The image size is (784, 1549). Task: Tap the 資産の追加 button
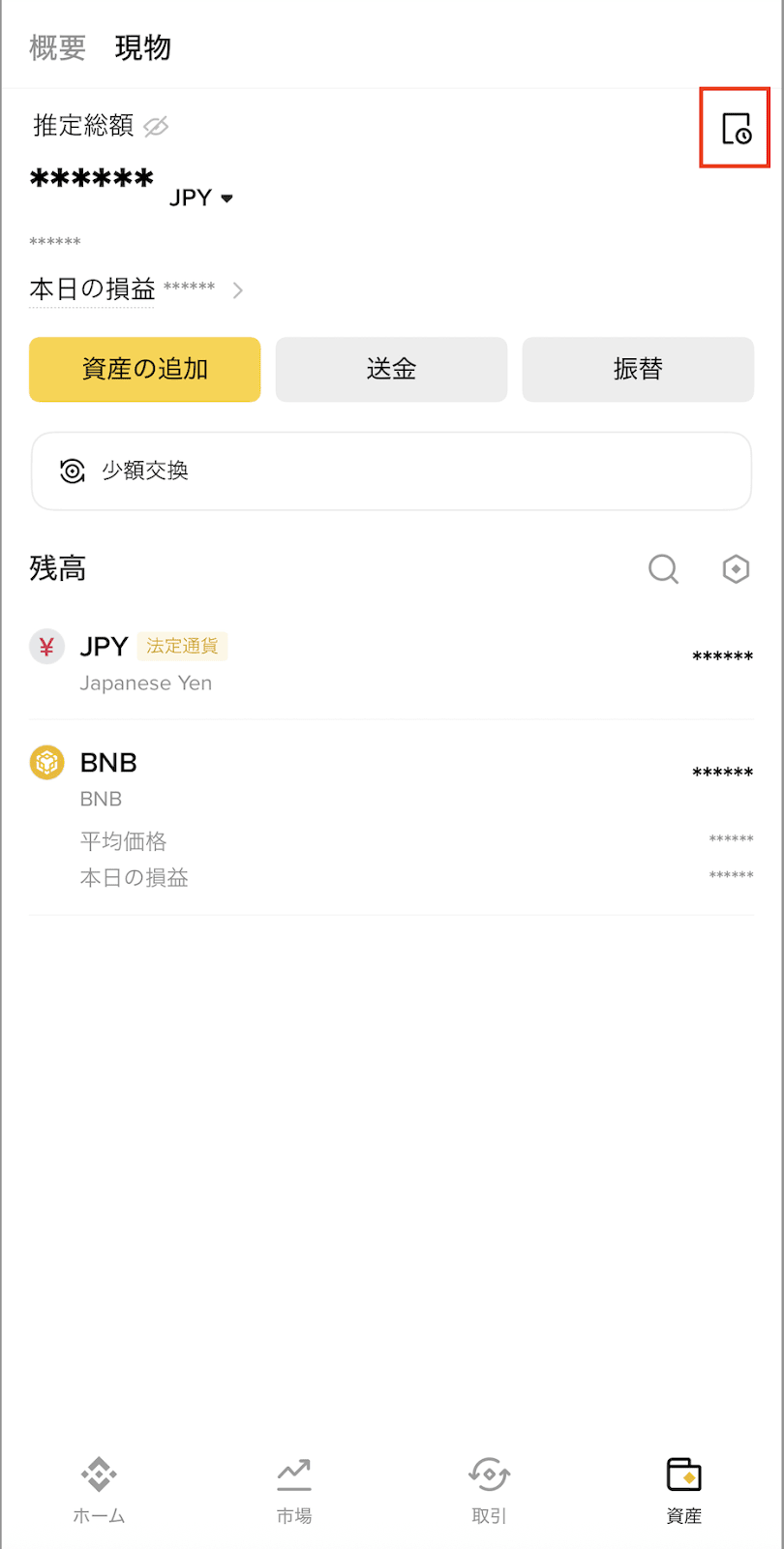(x=145, y=369)
